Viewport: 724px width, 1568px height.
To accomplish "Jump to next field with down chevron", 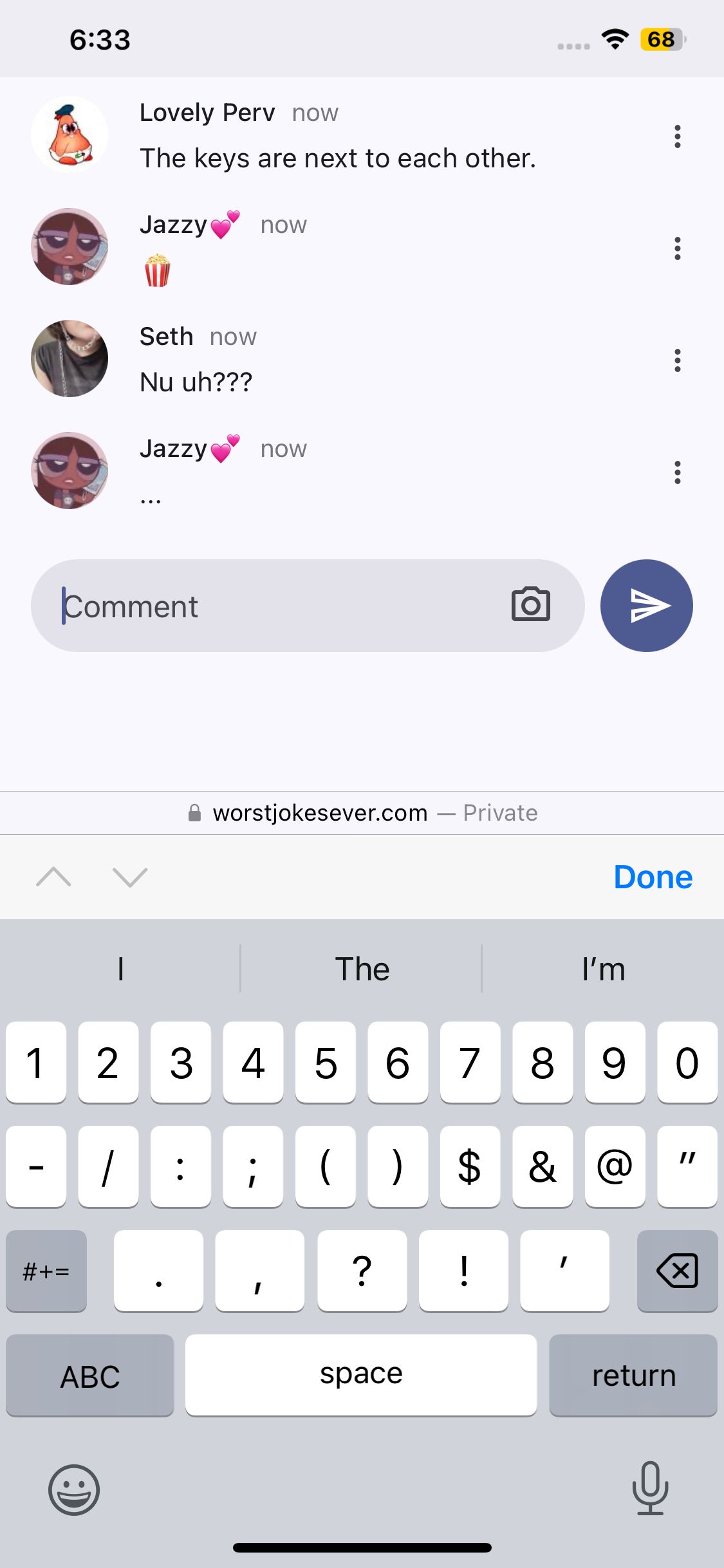I will [130, 877].
